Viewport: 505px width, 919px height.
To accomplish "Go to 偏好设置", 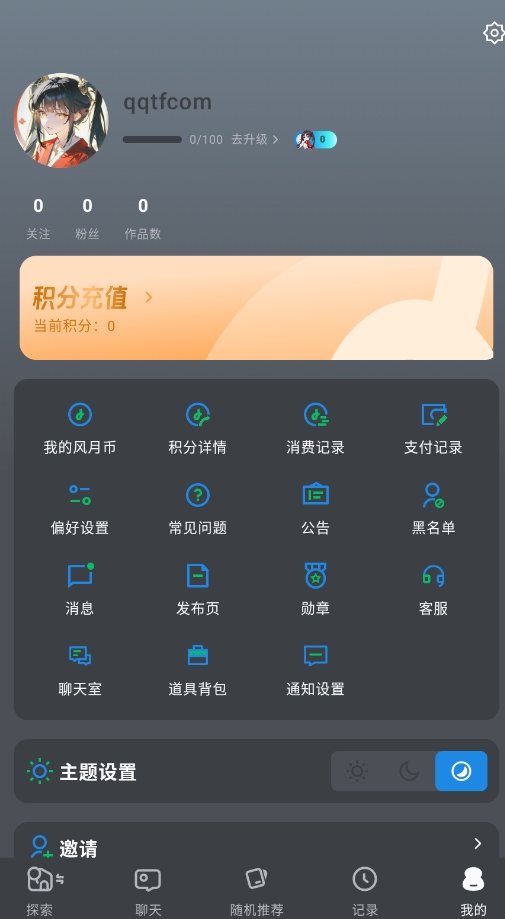I will pyautogui.click(x=80, y=509).
